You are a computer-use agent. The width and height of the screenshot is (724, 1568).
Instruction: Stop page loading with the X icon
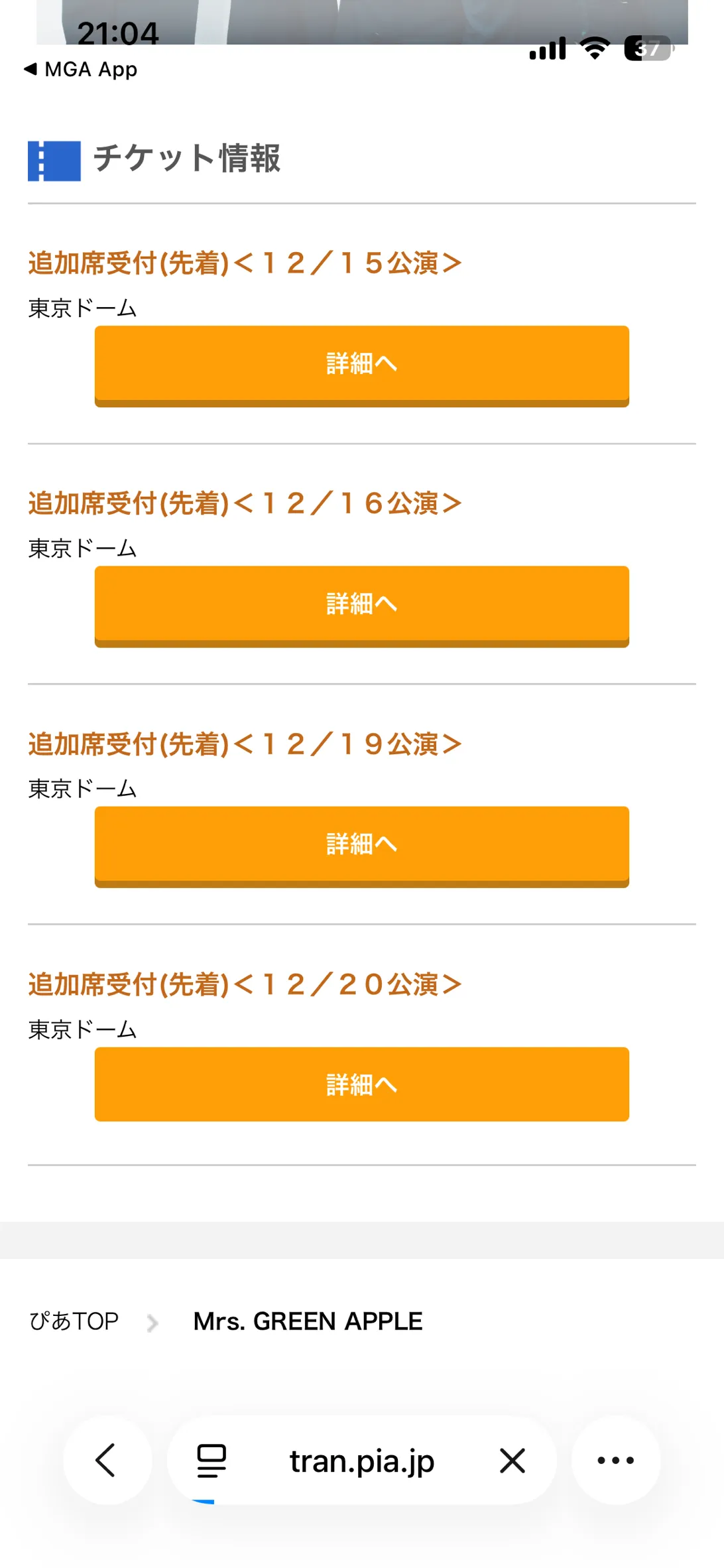tap(513, 1461)
